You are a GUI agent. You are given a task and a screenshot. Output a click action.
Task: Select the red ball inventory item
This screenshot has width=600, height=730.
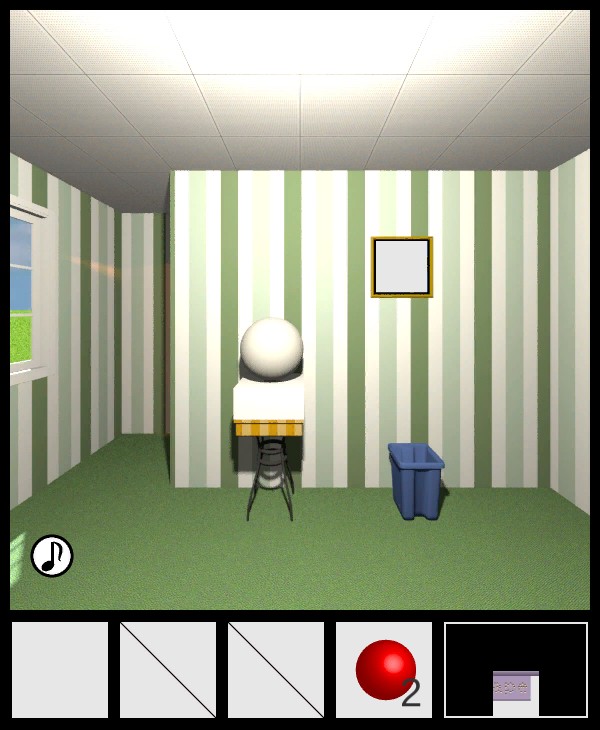tap(385, 669)
